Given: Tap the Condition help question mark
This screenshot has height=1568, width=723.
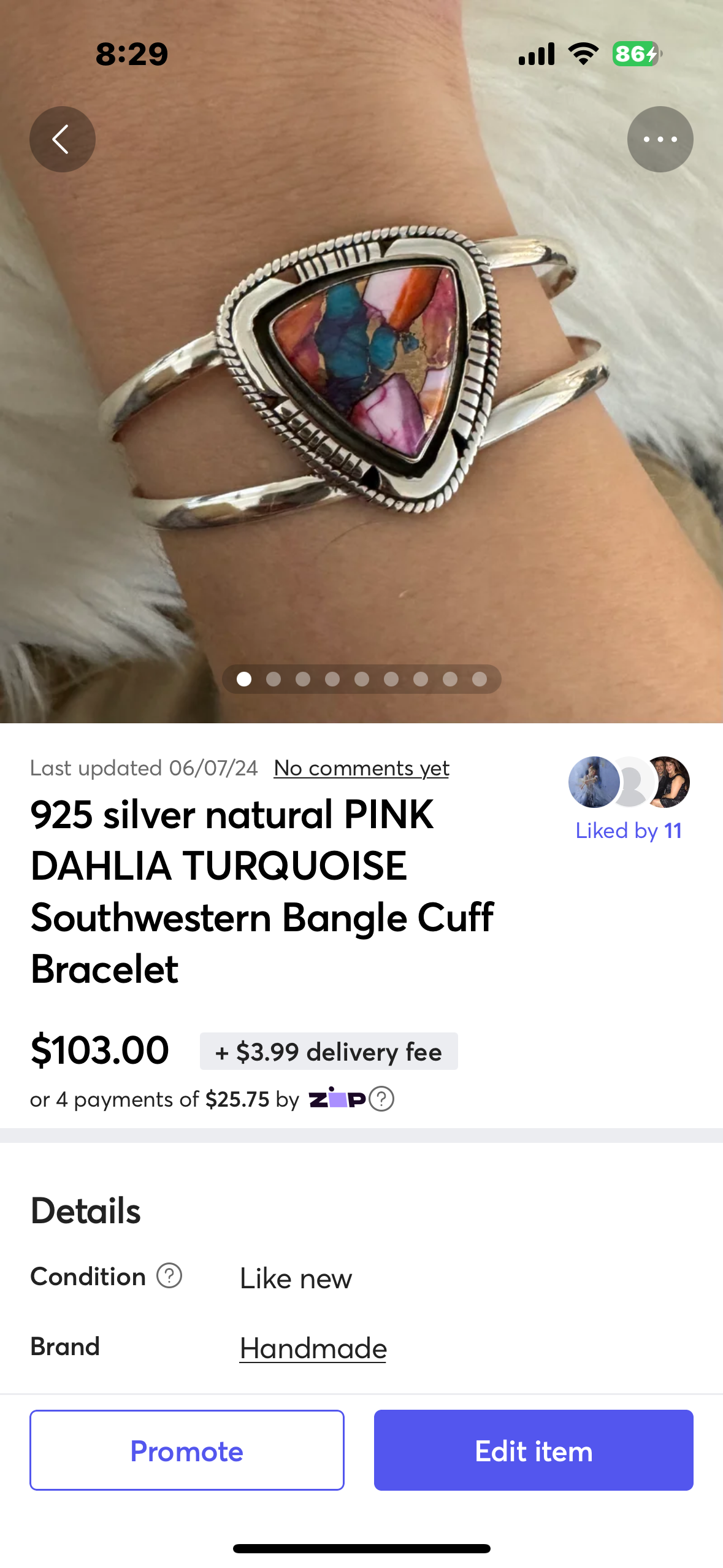Looking at the screenshot, I should (169, 1276).
